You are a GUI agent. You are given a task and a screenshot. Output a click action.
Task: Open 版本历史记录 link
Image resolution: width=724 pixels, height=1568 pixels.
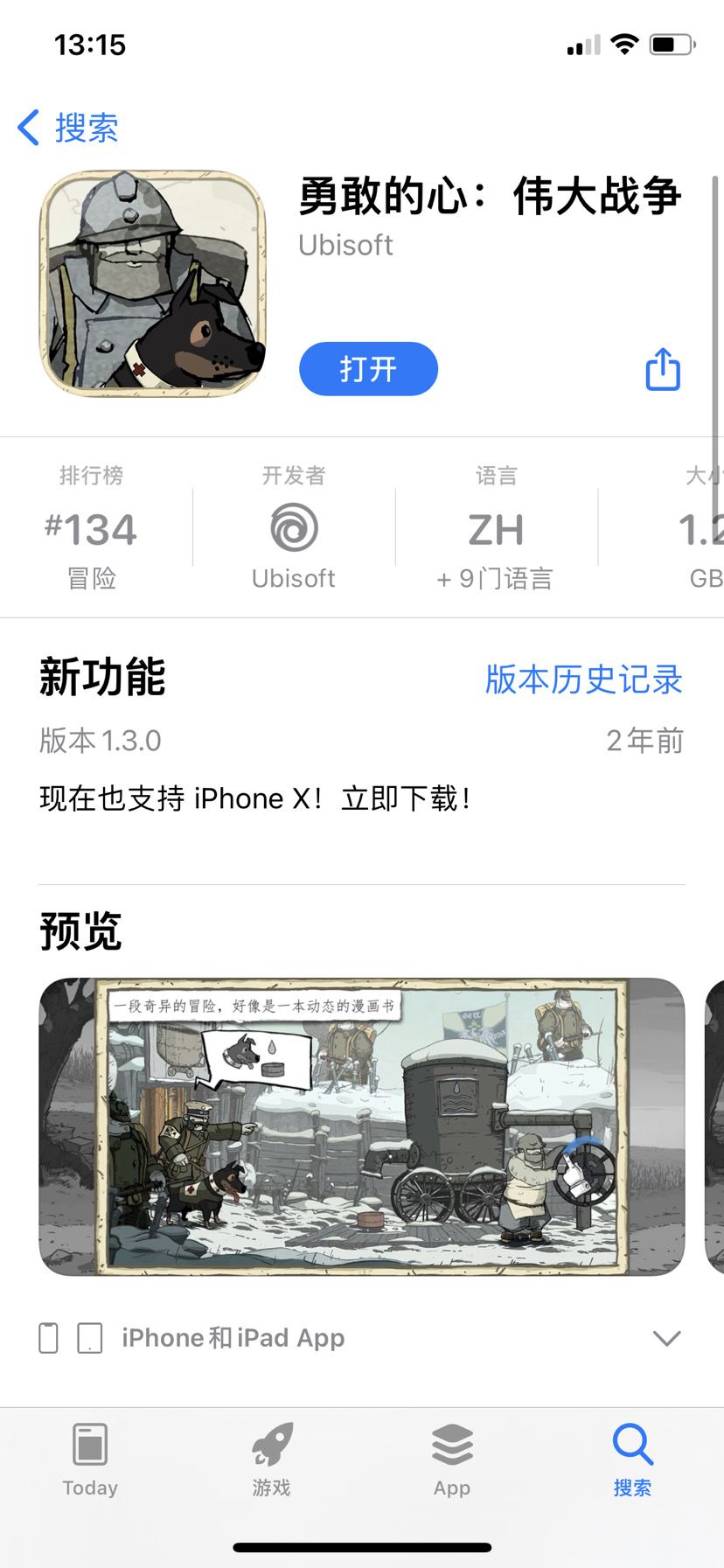click(x=582, y=680)
